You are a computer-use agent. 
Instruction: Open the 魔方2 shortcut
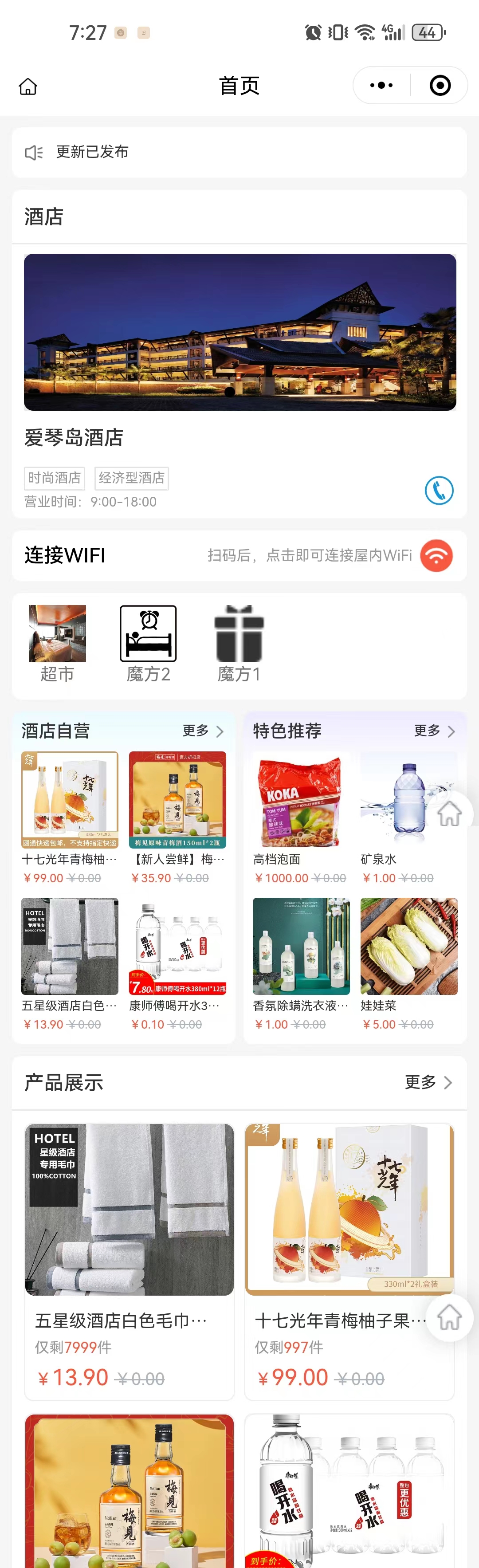pos(148,642)
